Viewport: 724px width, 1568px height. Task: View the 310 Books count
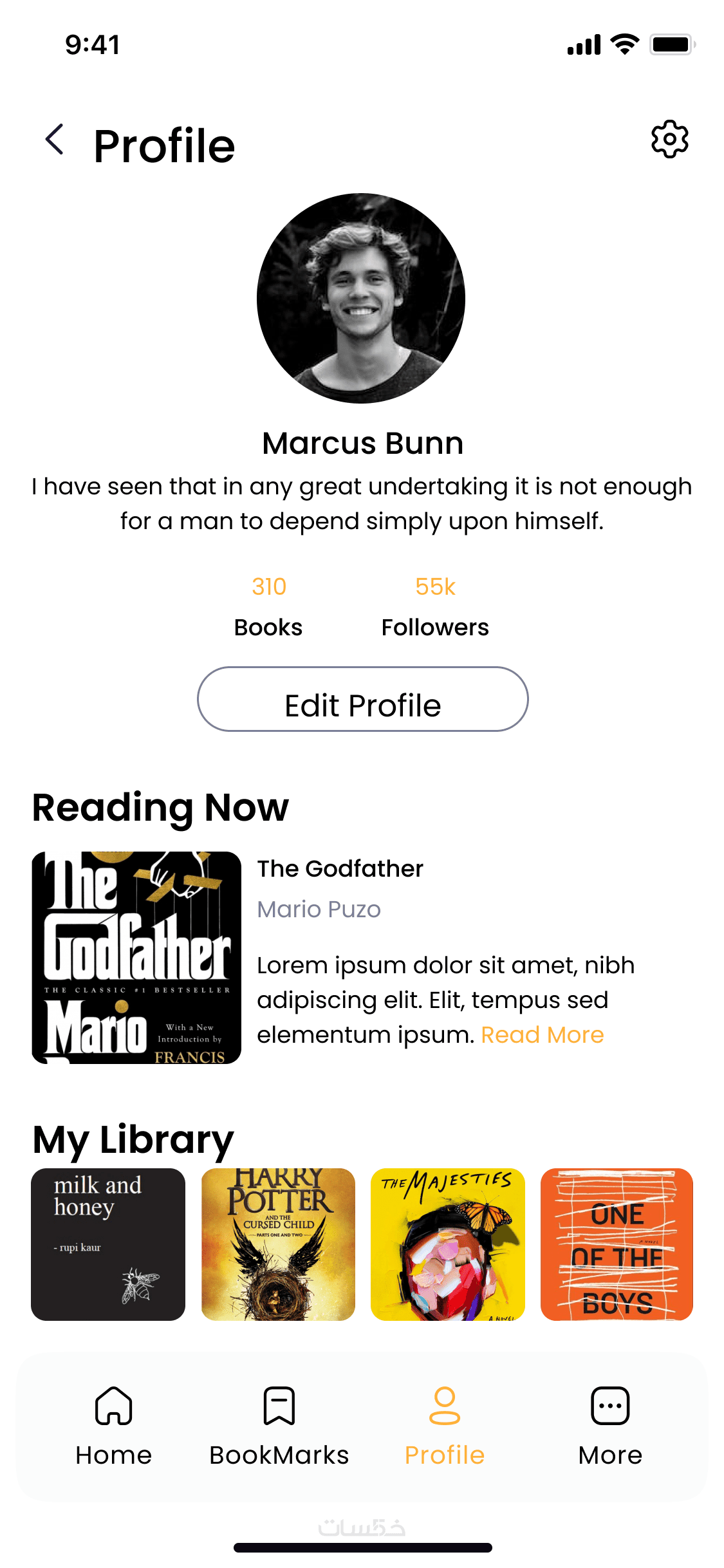[268, 606]
